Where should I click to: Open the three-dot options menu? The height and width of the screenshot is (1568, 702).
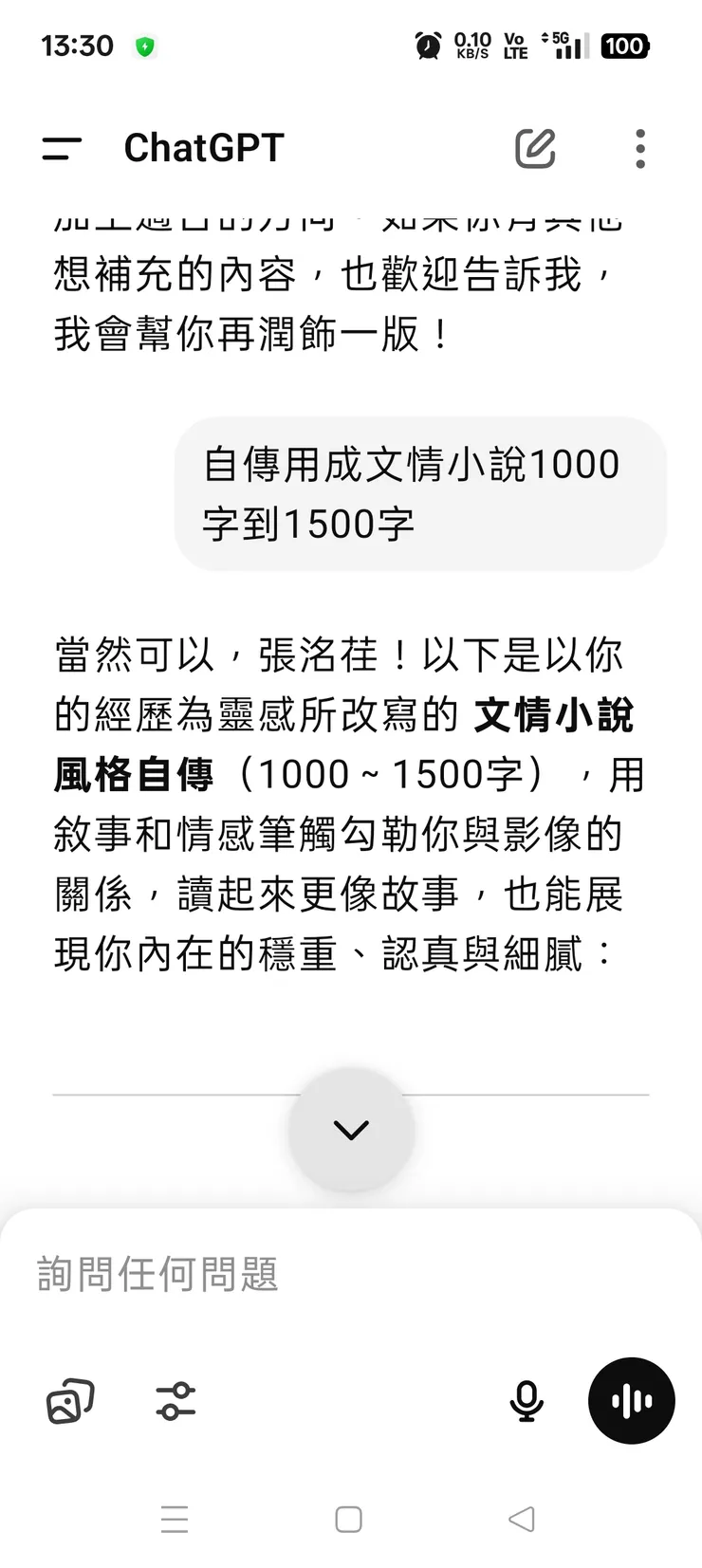640,148
